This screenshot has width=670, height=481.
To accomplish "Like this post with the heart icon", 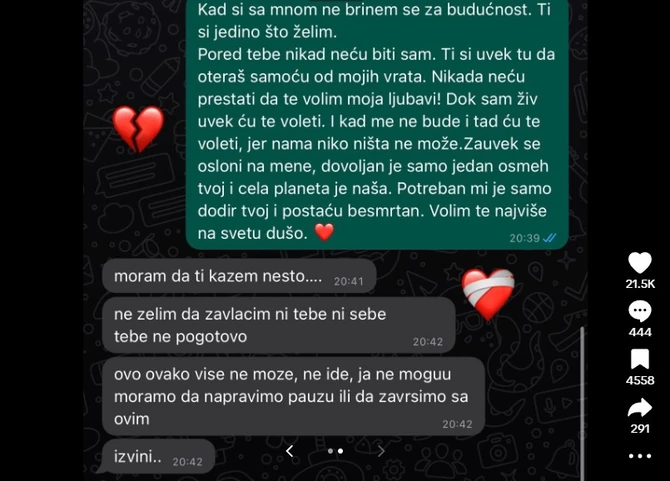I will click(x=640, y=263).
